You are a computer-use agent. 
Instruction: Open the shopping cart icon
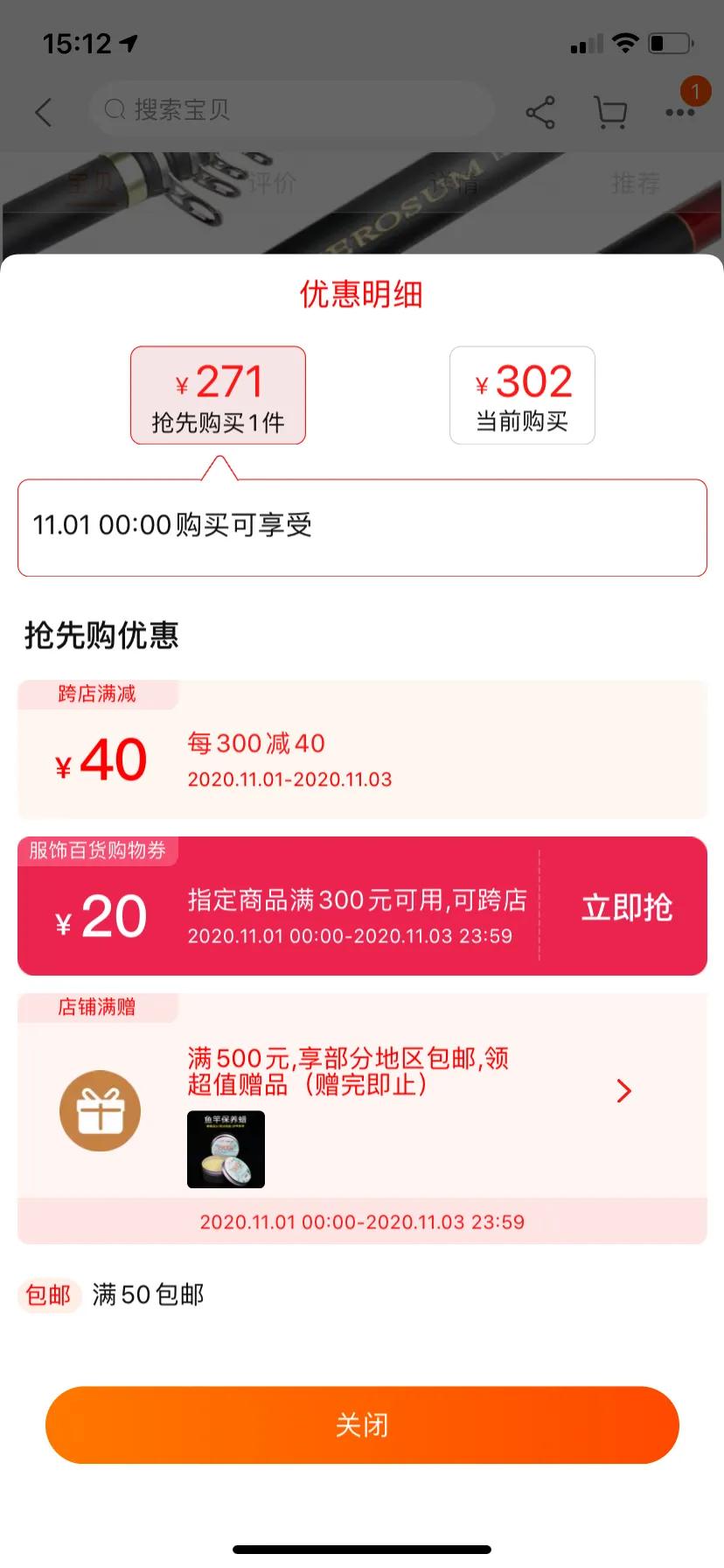click(610, 113)
